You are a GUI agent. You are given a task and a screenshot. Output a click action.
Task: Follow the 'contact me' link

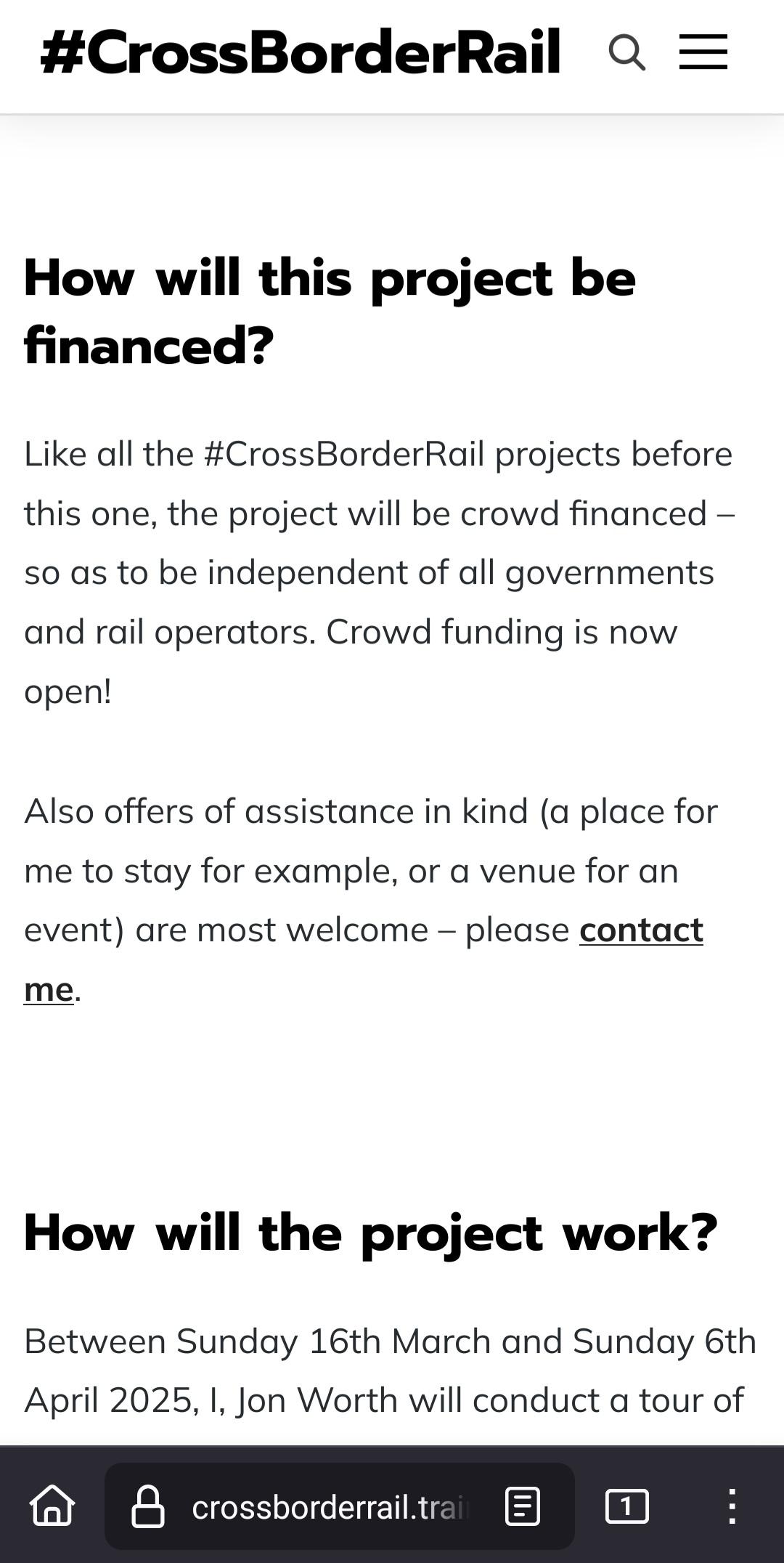click(640, 930)
